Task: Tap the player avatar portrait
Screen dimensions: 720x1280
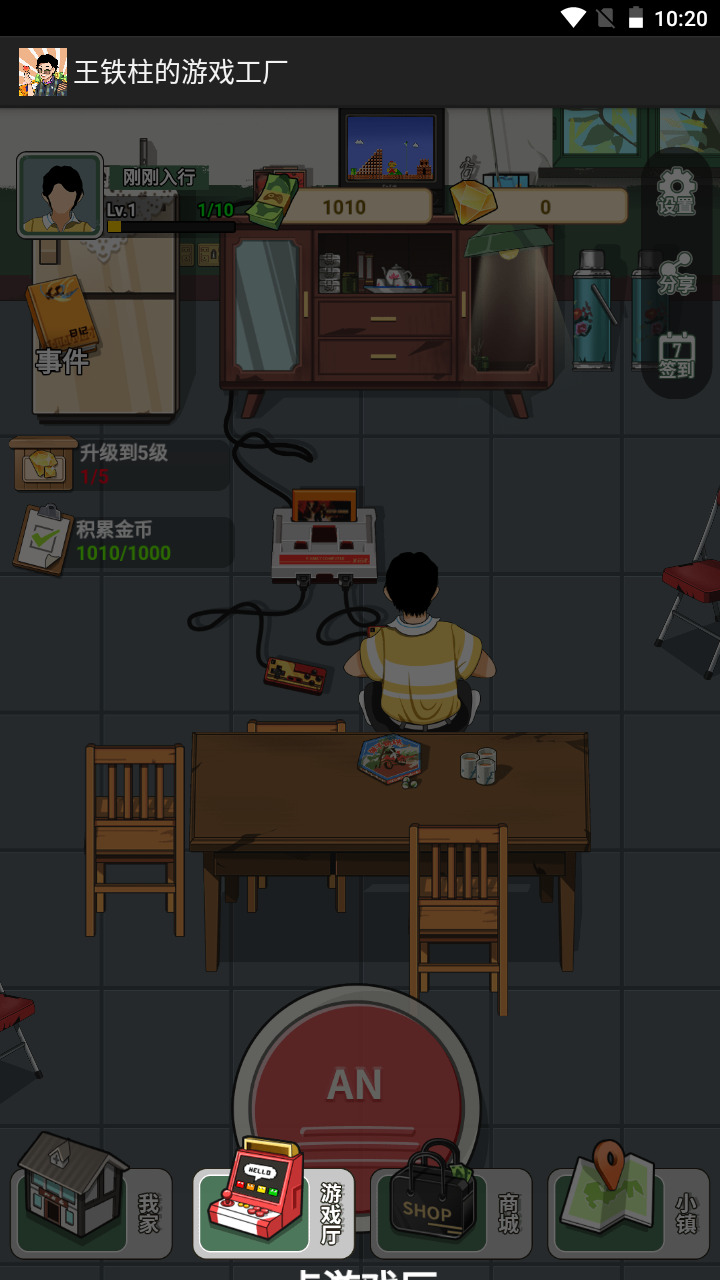Action: (60, 195)
